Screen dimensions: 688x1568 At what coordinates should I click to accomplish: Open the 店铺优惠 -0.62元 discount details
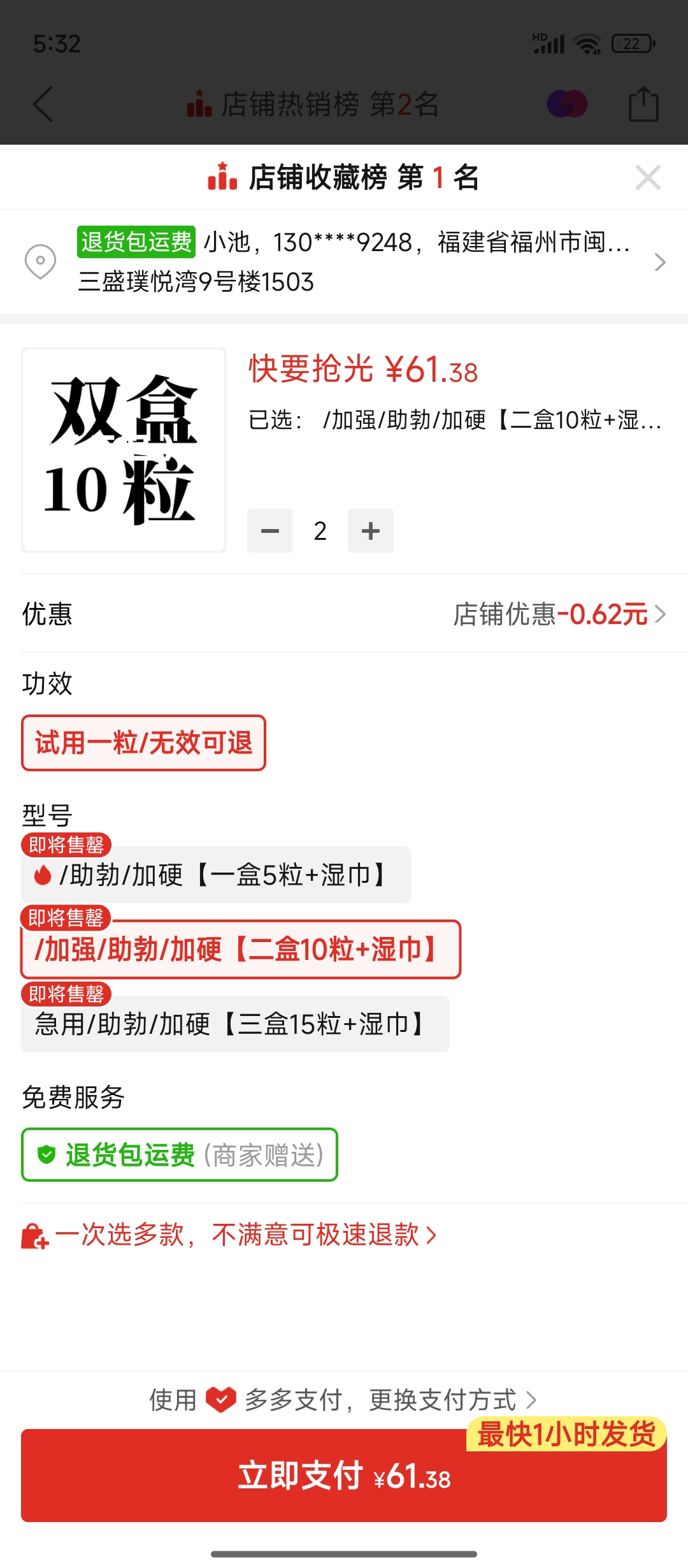point(559,614)
